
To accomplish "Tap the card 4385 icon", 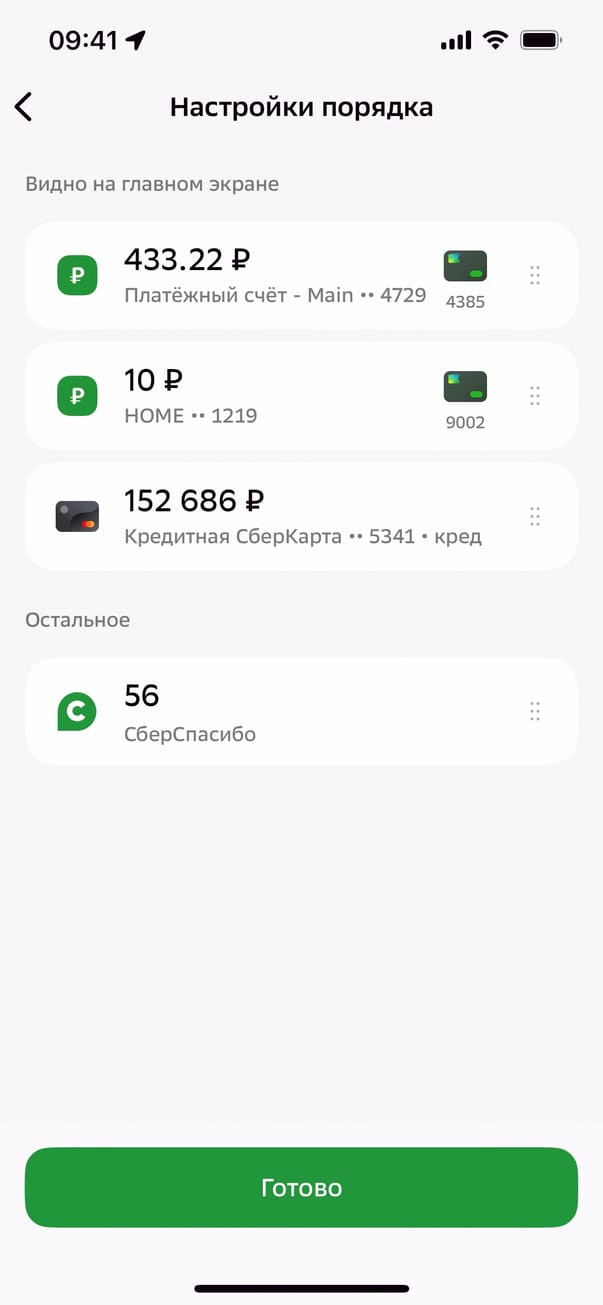I will click(465, 266).
